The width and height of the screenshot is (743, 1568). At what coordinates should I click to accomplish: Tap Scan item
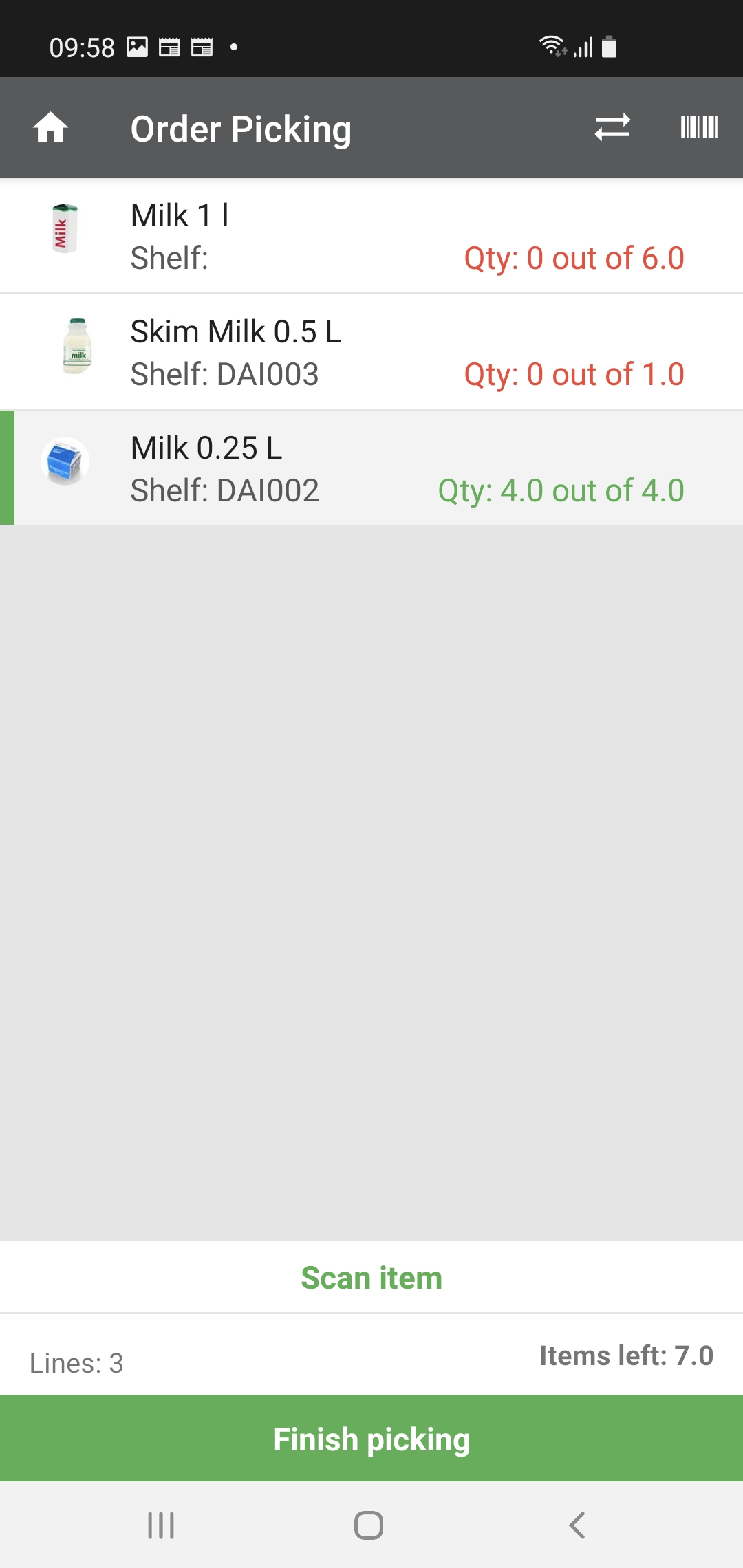pos(371,1278)
